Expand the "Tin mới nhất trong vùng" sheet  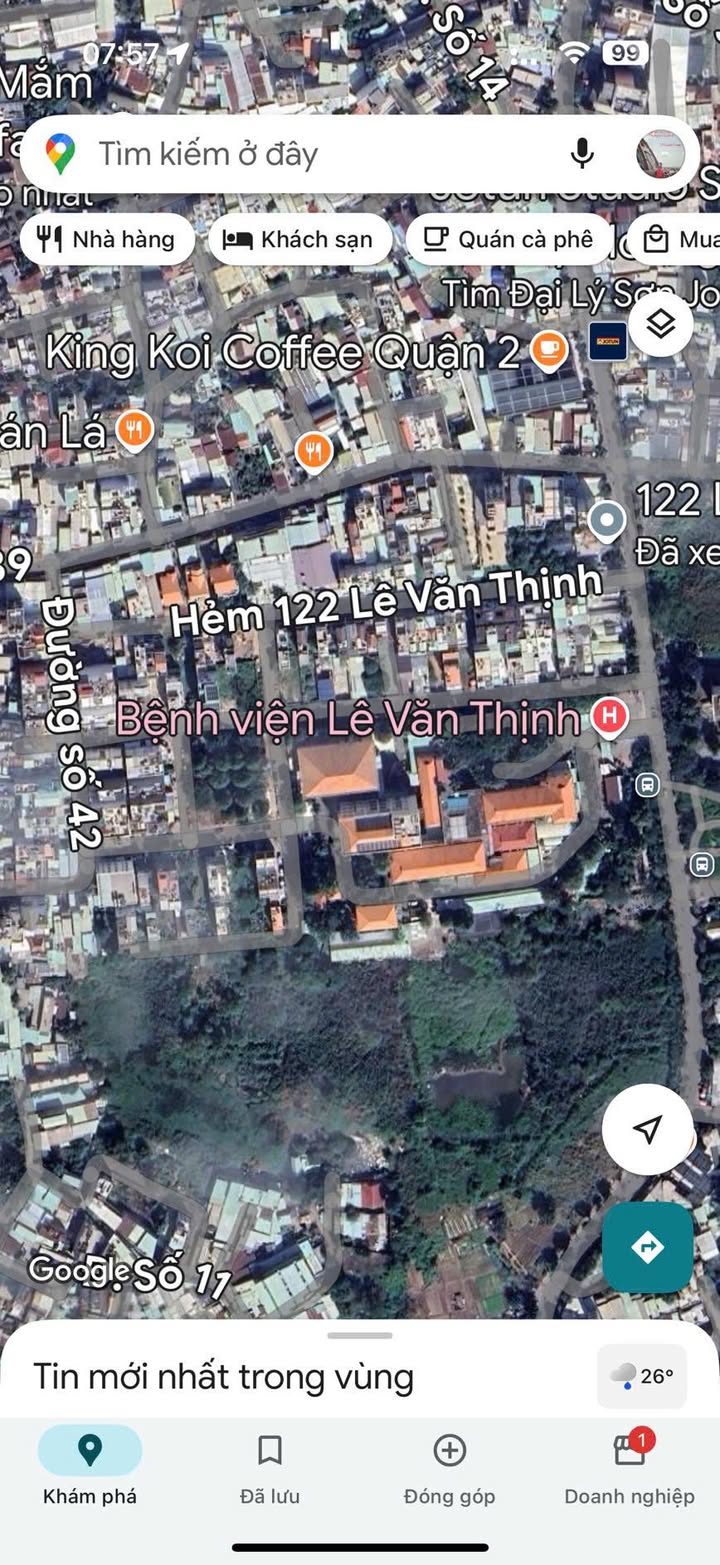[360, 1337]
